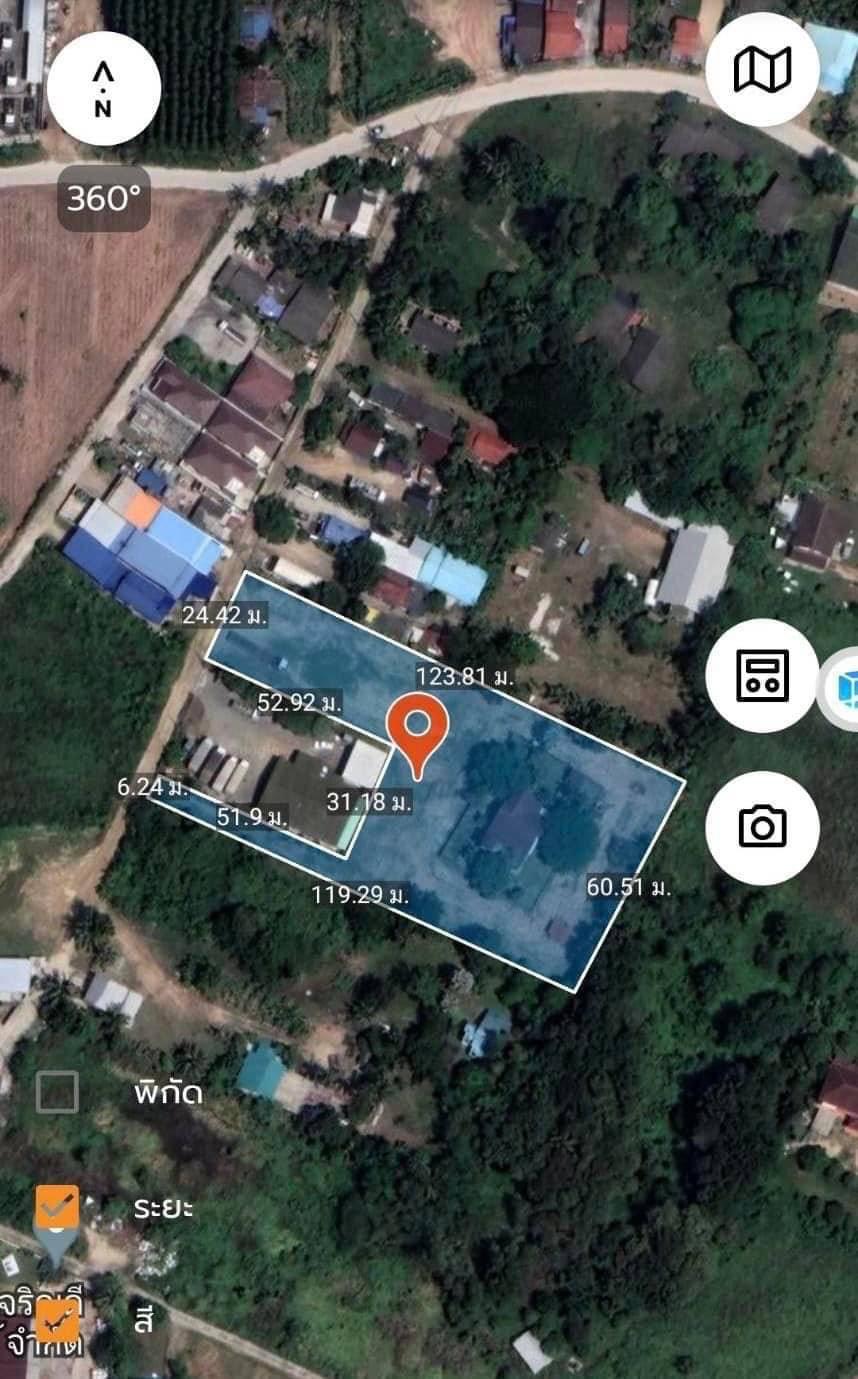Enable the พิกัด coordinates checkbox
The width and height of the screenshot is (858, 1379).
(x=57, y=1092)
